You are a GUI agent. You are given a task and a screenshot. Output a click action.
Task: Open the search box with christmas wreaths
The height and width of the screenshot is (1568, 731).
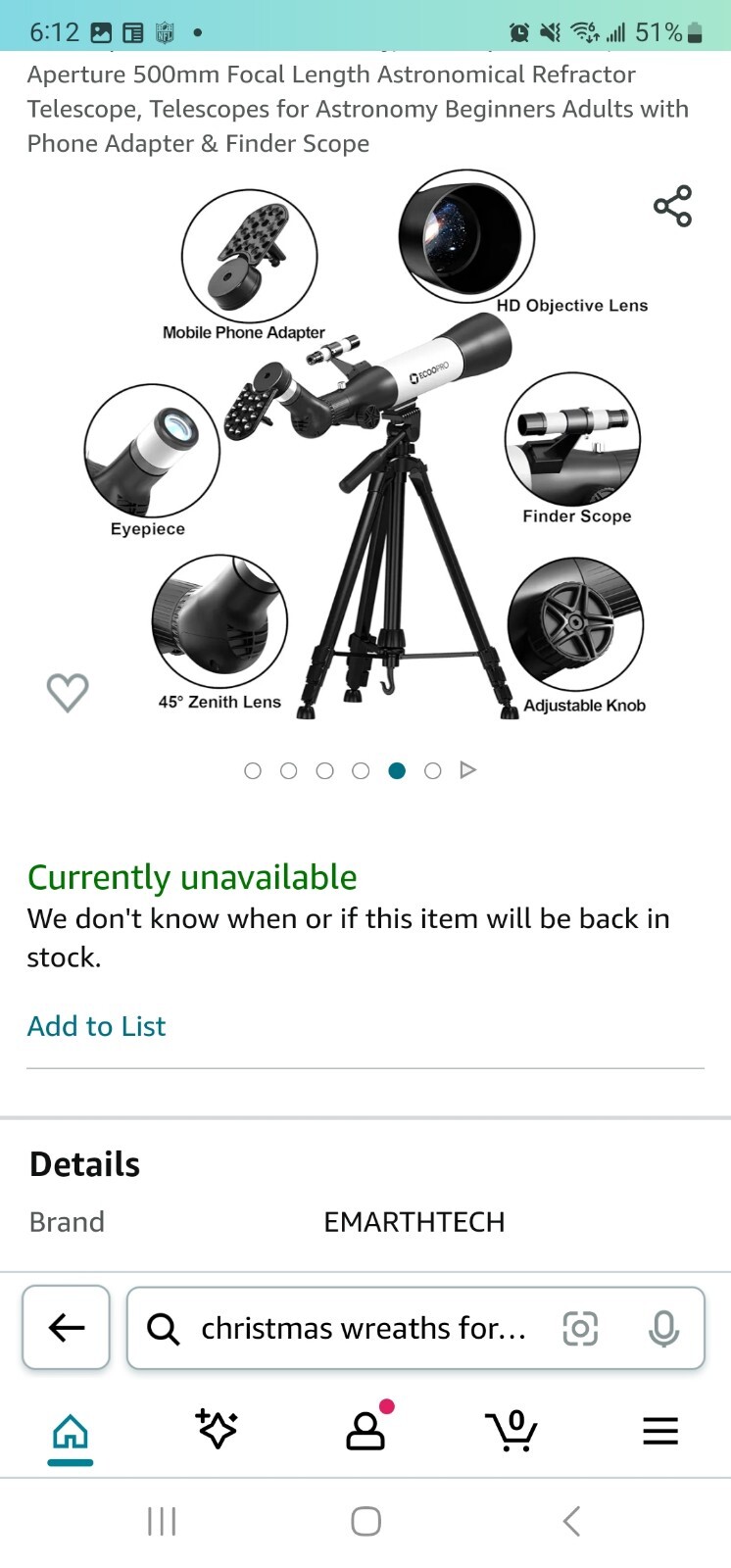pyautogui.click(x=363, y=1328)
